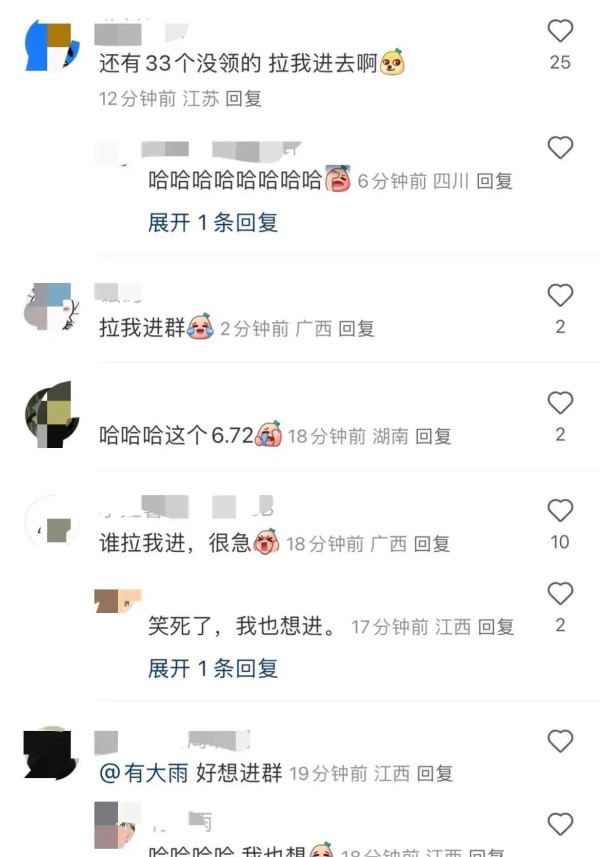This screenshot has width=600, height=857.
Task: Like the comment '谁拉我进，很急'
Action: coord(560,511)
